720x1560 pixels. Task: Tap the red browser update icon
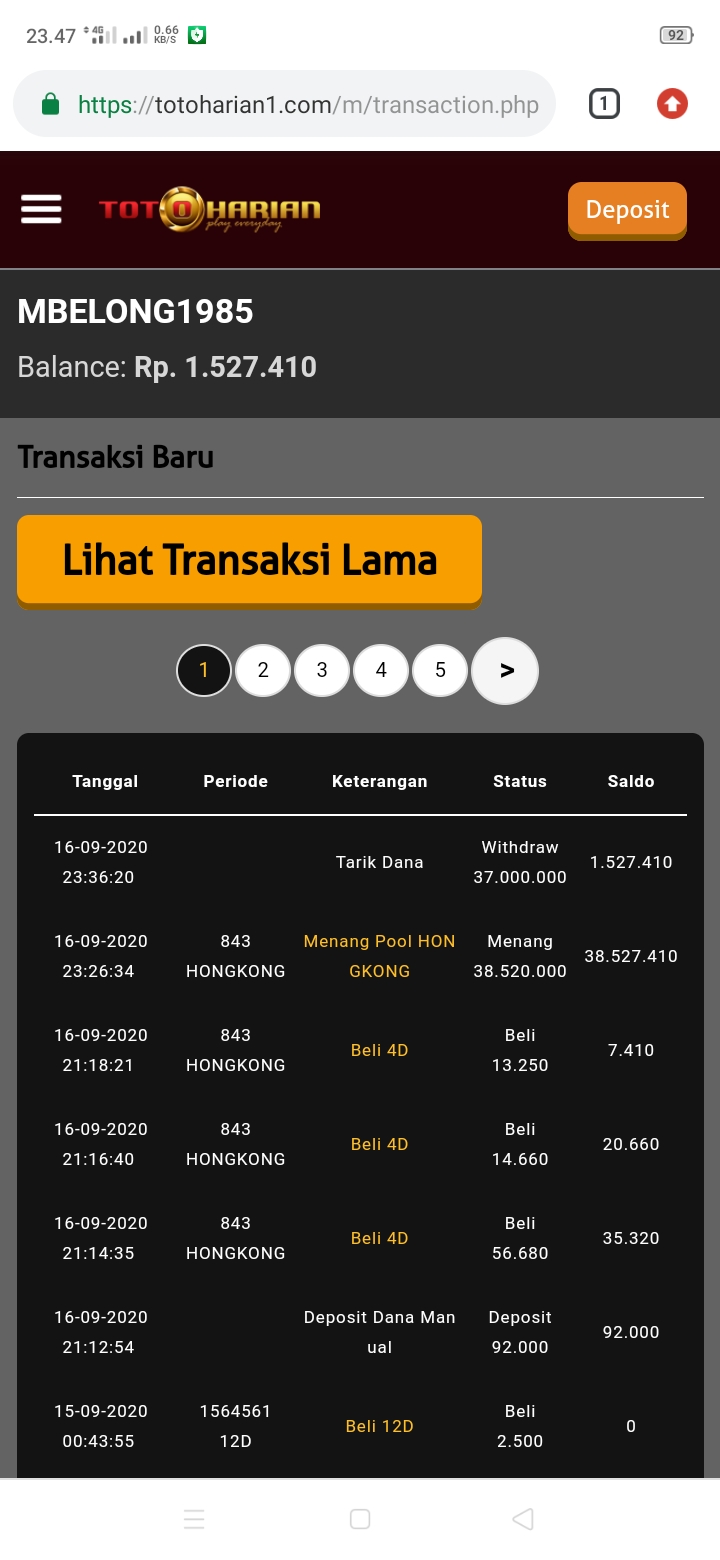[x=672, y=104]
